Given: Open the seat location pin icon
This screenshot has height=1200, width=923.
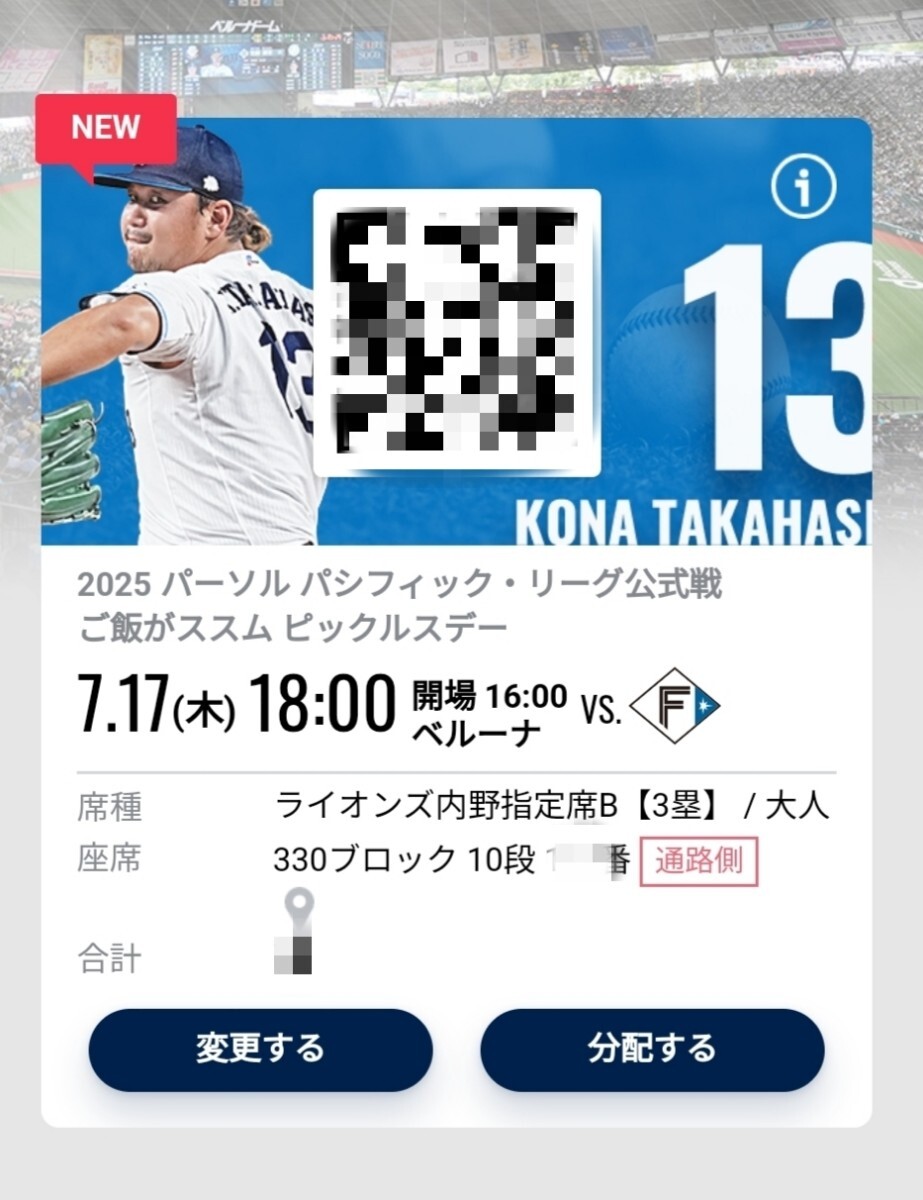Looking at the screenshot, I should 298,908.
